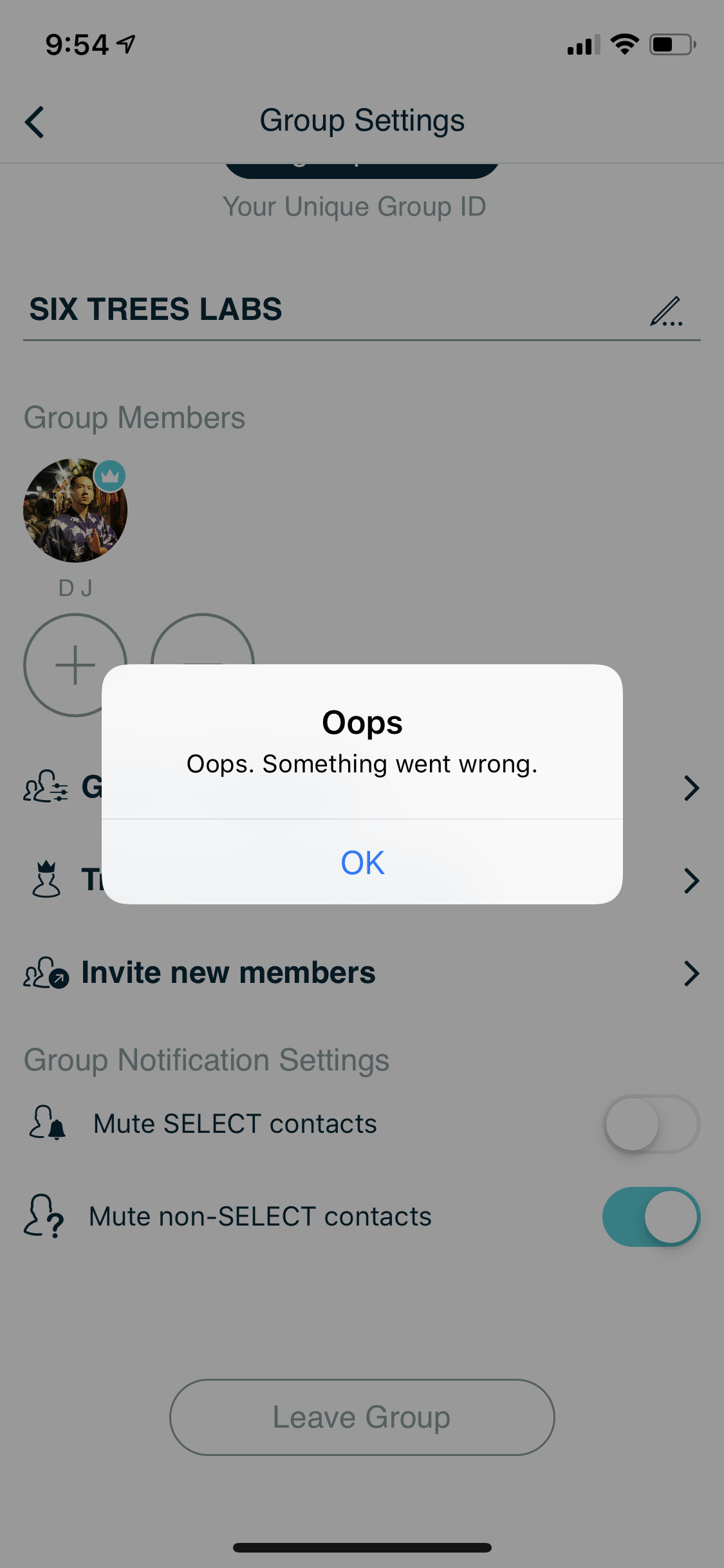Go back from Group Settings
Screen dimensions: 724x1568
point(35,122)
